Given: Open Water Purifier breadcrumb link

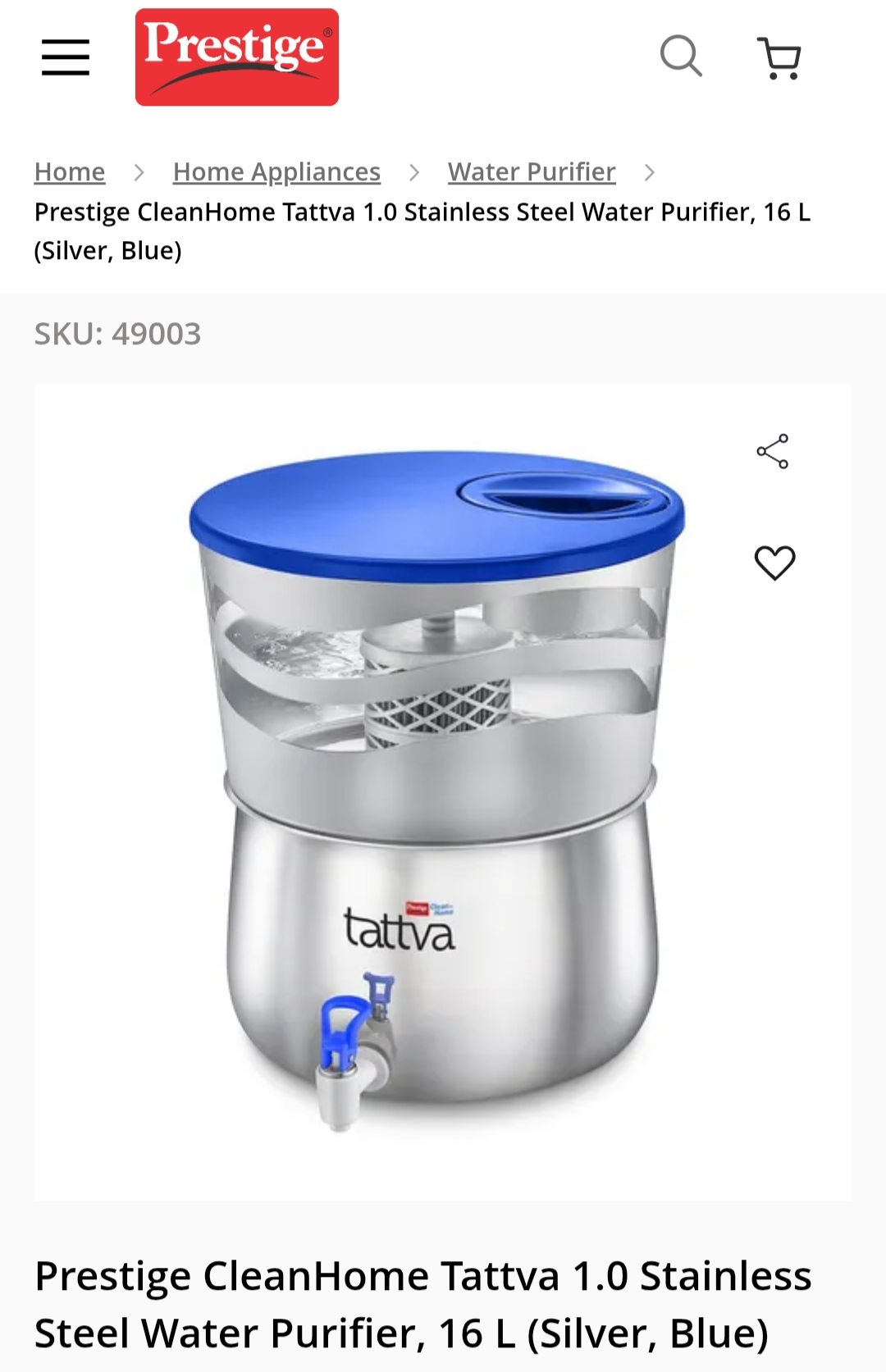Looking at the screenshot, I should (x=532, y=172).
